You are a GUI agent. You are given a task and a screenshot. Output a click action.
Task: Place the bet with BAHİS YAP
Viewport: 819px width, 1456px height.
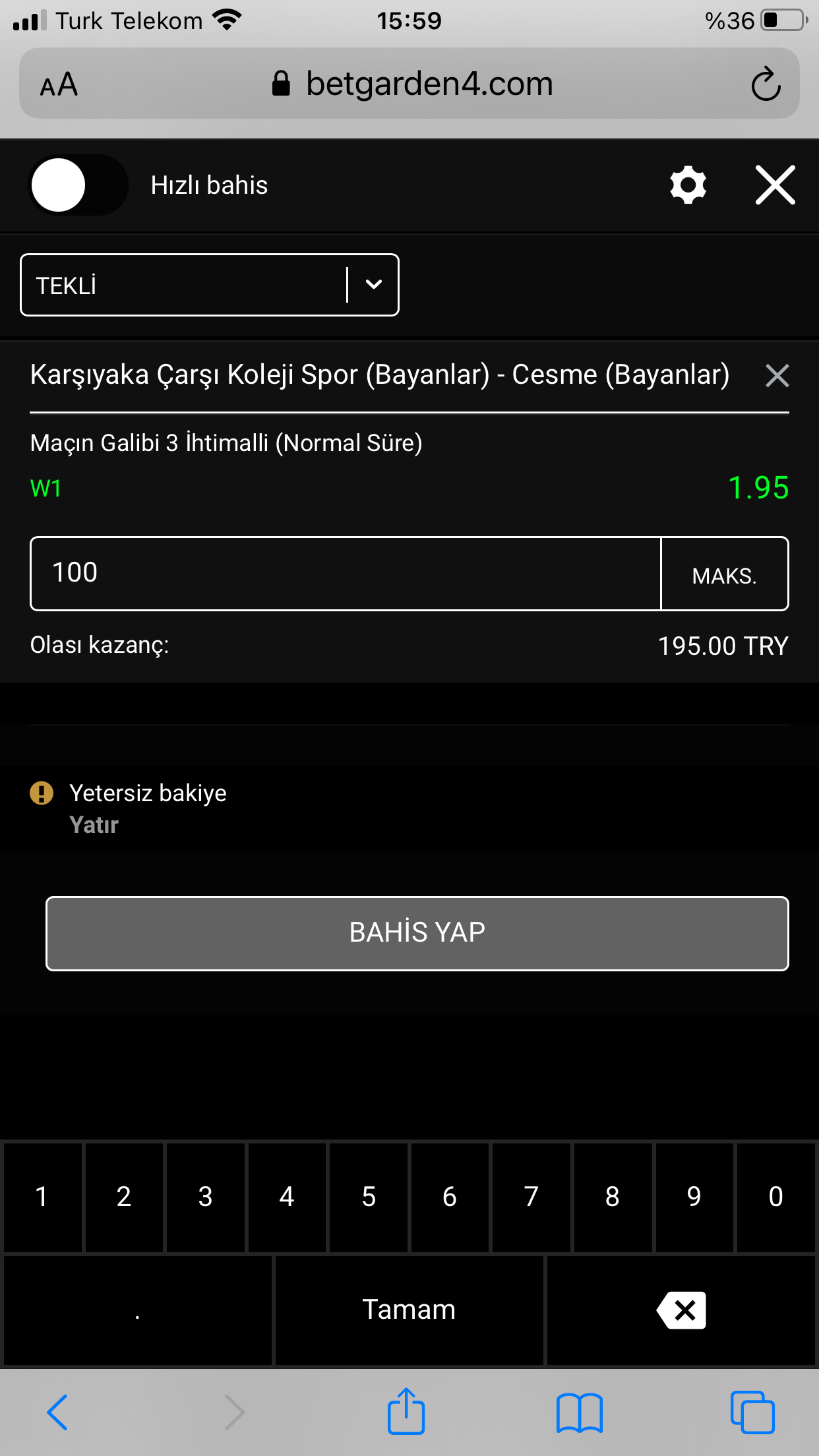click(x=417, y=933)
